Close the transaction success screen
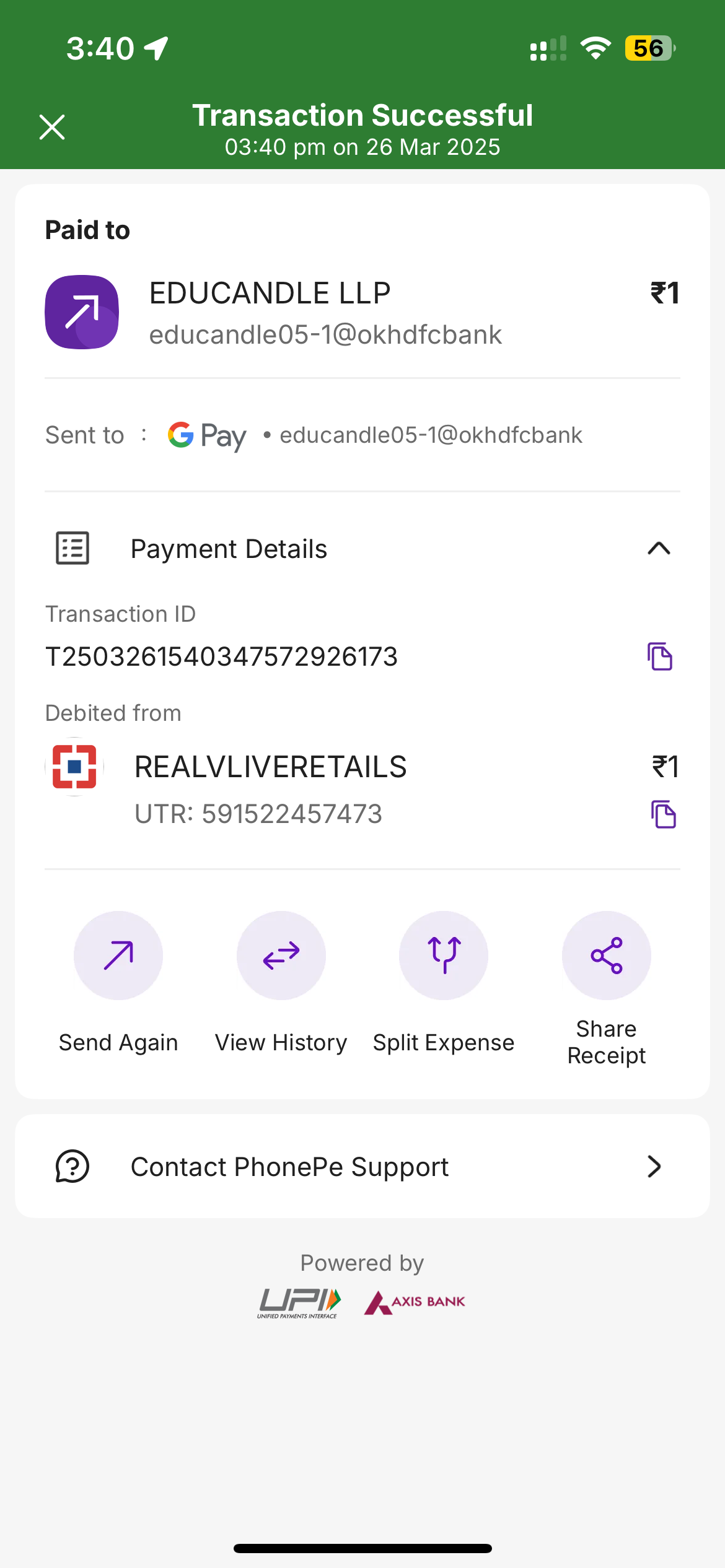Viewport: 725px width, 1568px height. click(52, 128)
